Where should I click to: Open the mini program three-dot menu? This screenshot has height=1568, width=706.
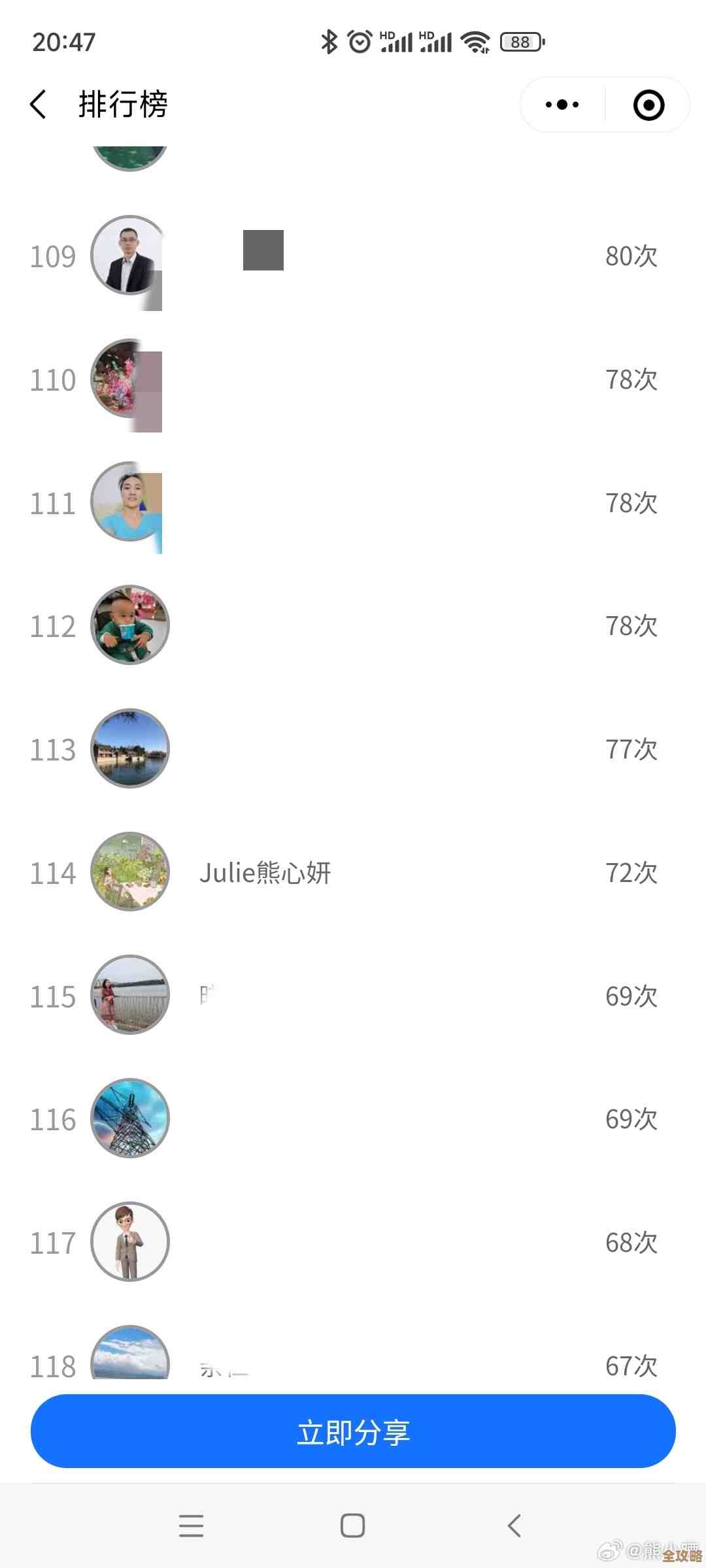tap(562, 105)
